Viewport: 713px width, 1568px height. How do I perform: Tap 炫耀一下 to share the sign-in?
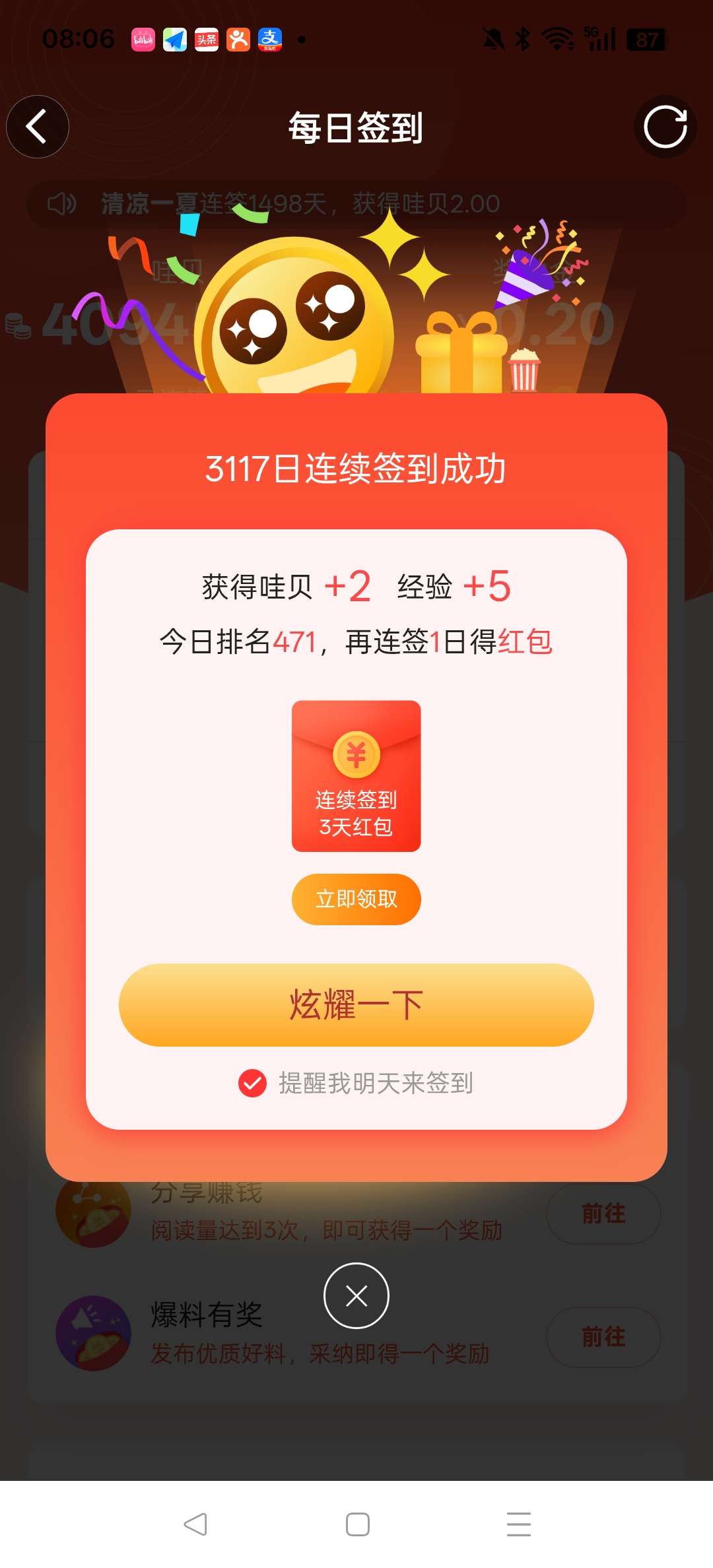coord(356,1004)
